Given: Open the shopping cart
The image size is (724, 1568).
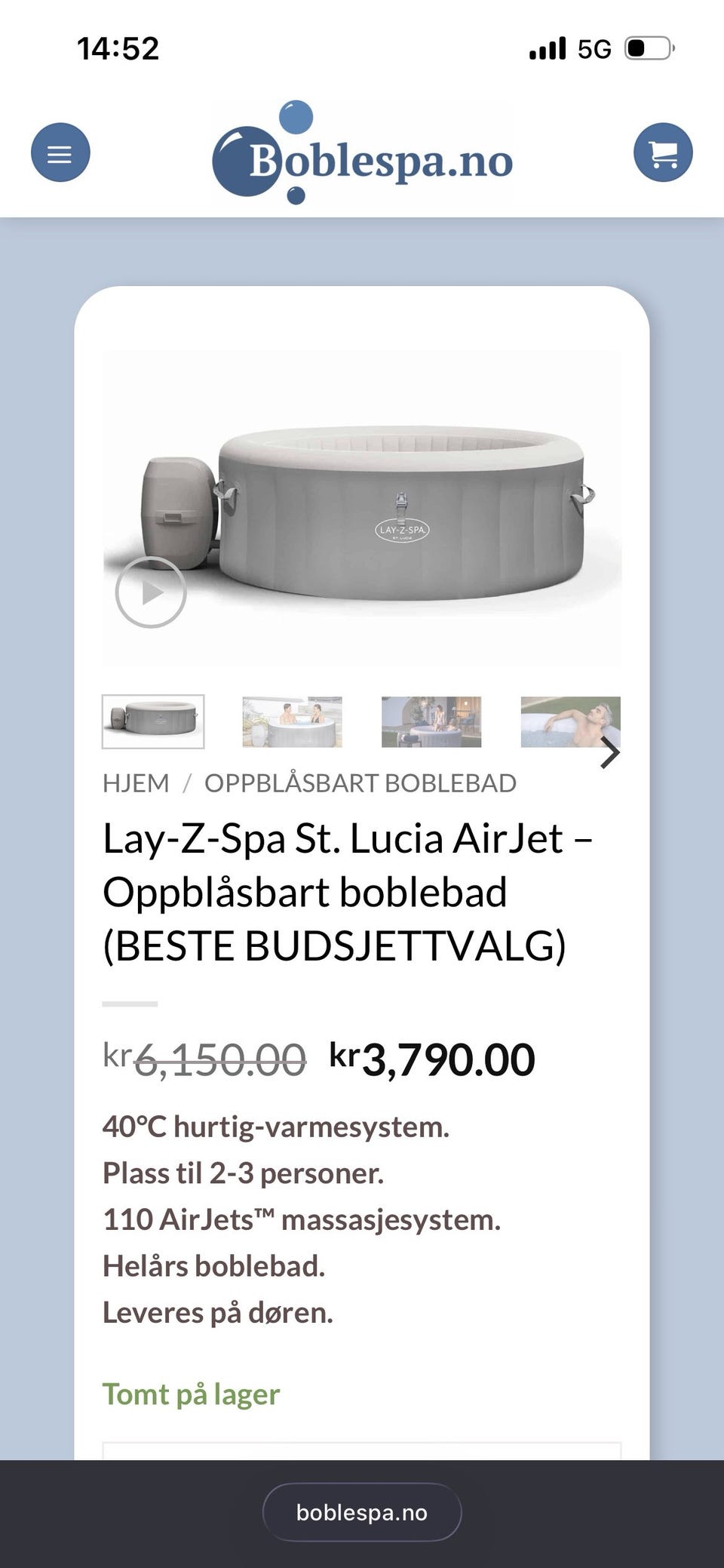Looking at the screenshot, I should 662,151.
